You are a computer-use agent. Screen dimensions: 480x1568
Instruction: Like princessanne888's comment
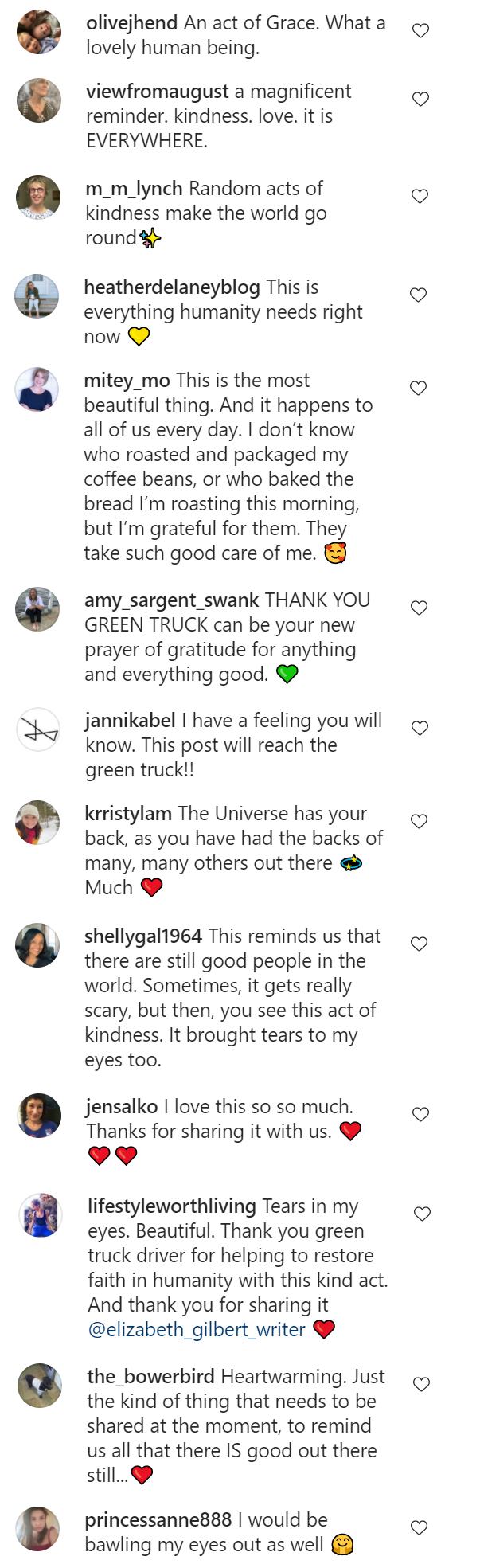tap(419, 1528)
